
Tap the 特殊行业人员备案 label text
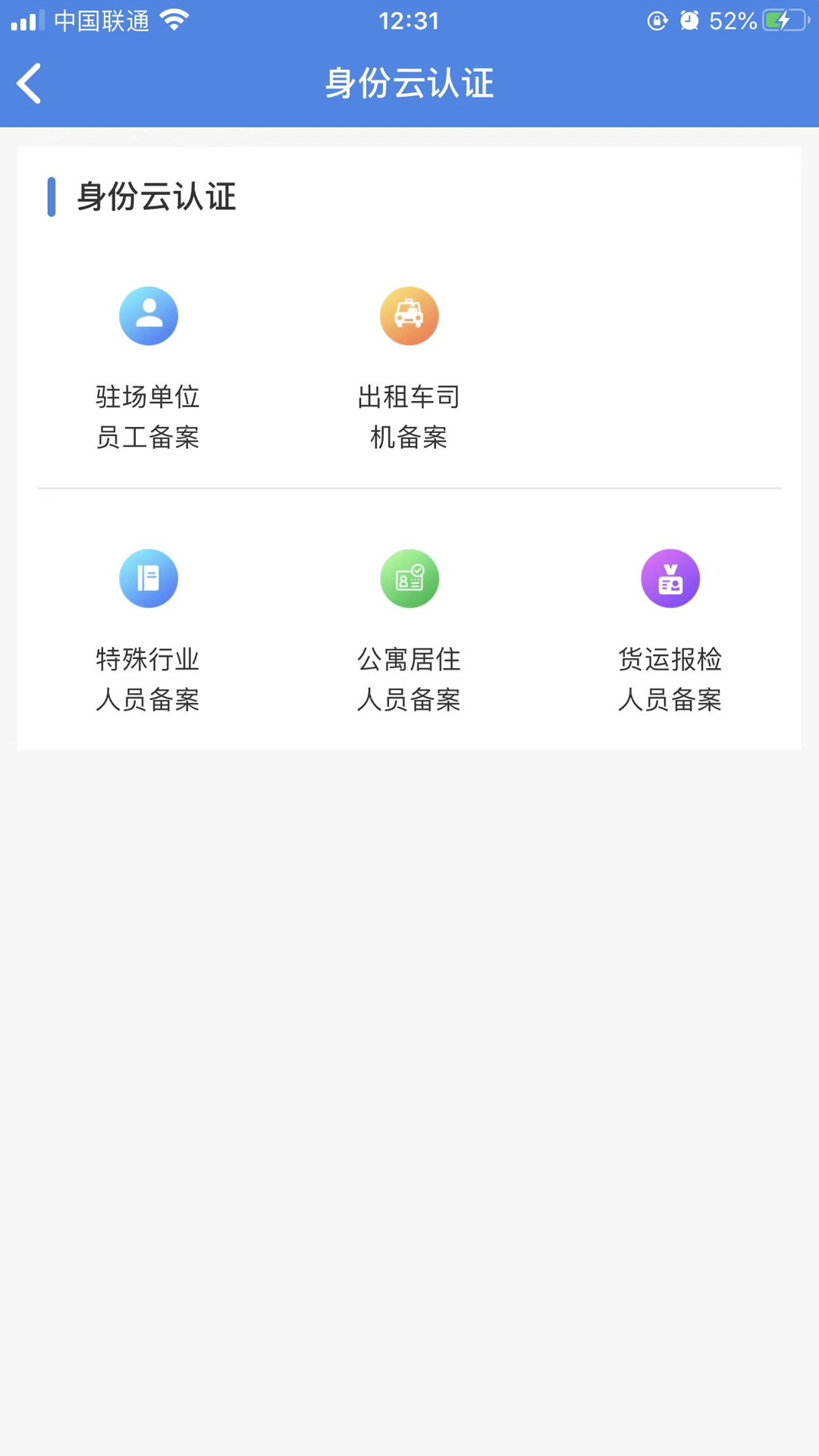149,679
